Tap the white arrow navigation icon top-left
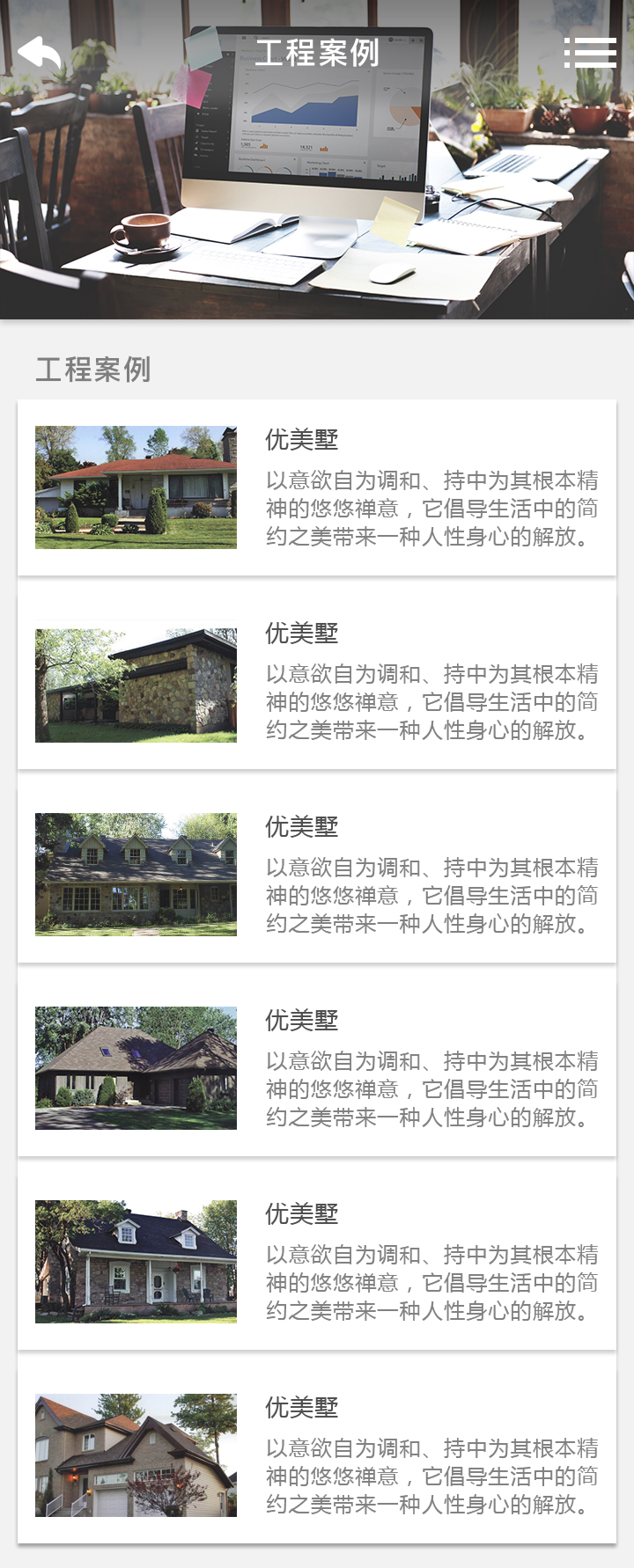 coord(39,52)
